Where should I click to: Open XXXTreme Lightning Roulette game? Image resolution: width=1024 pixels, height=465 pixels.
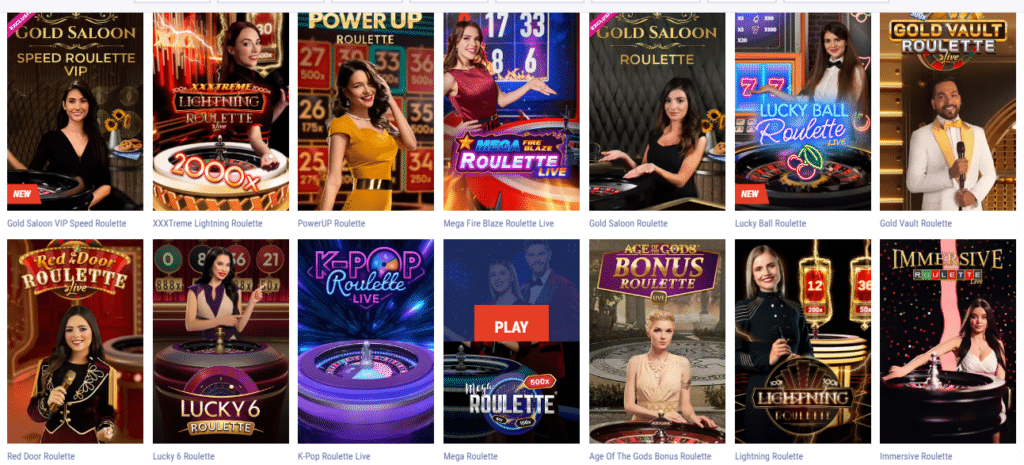click(x=220, y=112)
